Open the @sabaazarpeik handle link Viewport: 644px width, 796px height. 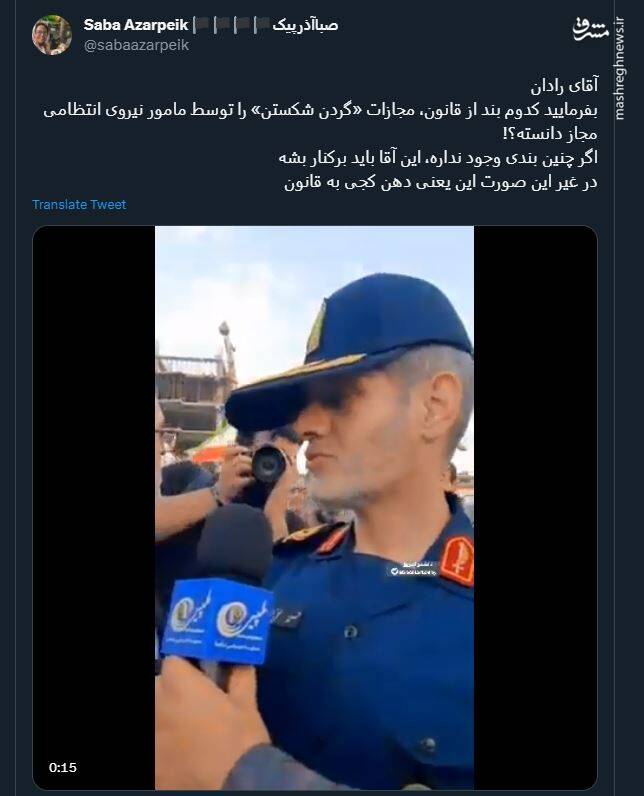tap(136, 45)
